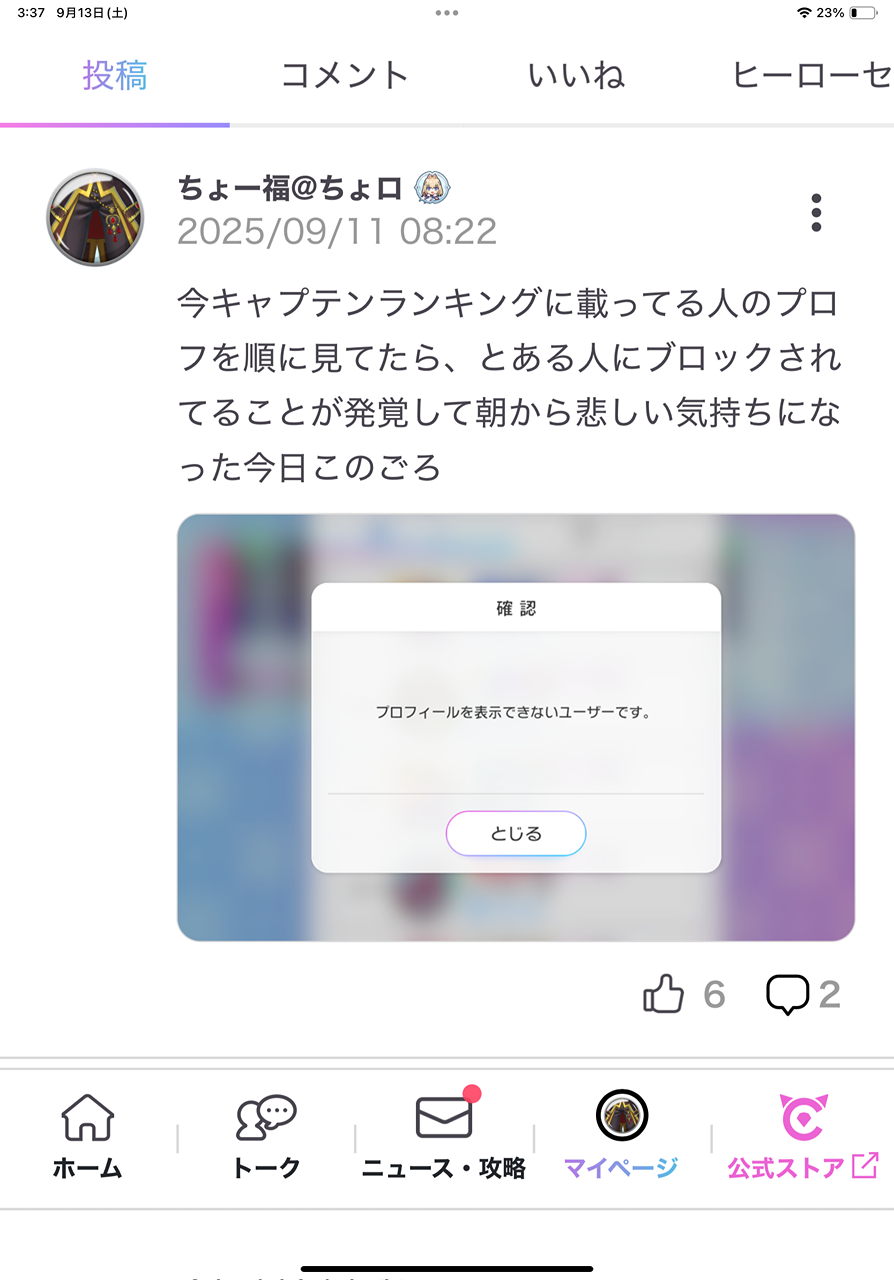Open the コメント tab
Viewport: 894px width, 1280px height.
point(345,76)
